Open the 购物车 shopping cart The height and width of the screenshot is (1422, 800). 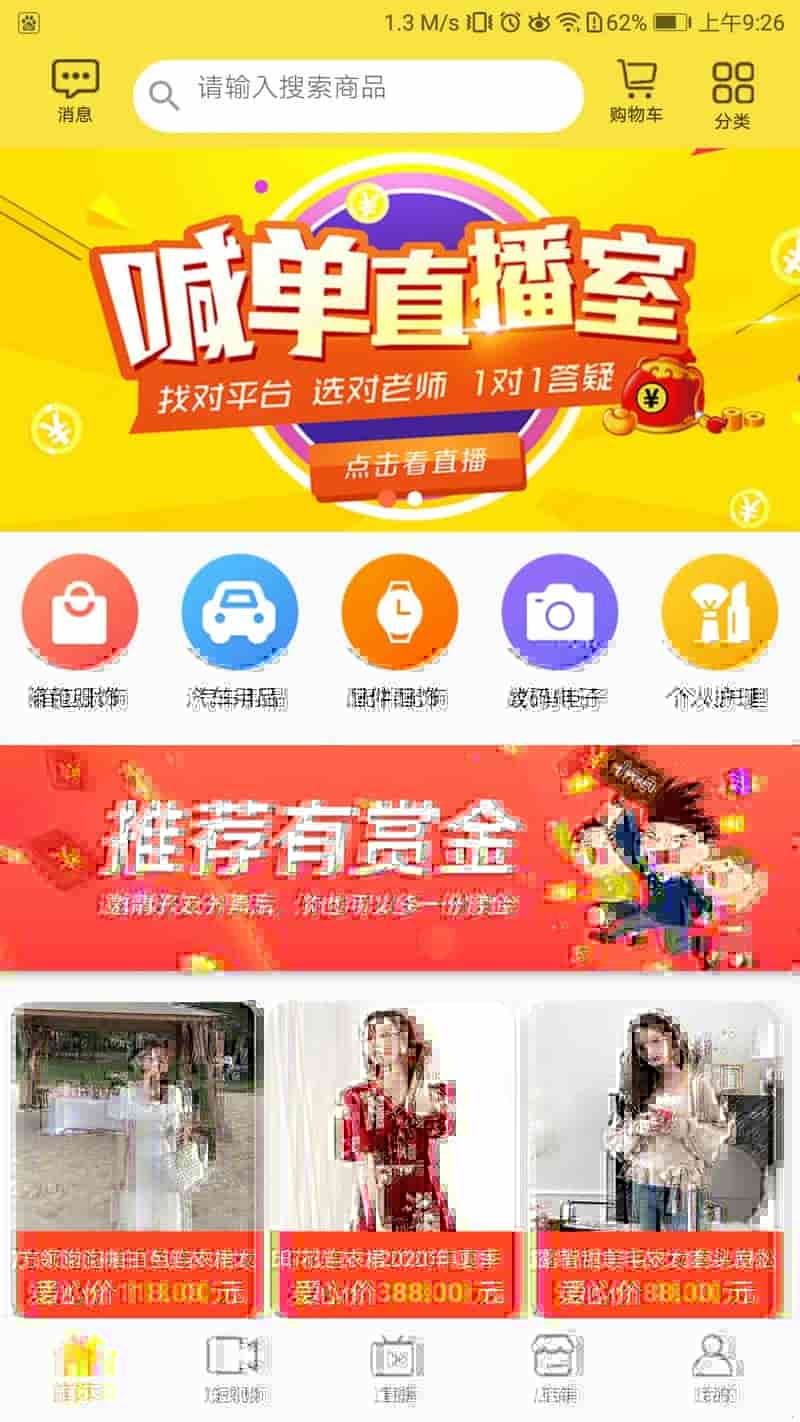(x=636, y=92)
